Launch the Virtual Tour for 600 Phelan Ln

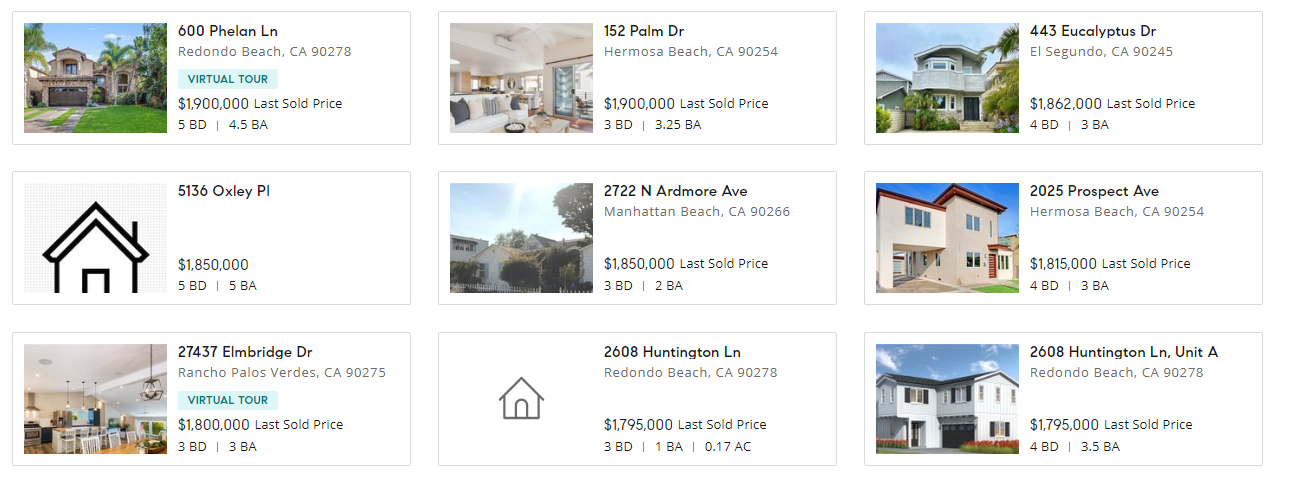point(228,79)
